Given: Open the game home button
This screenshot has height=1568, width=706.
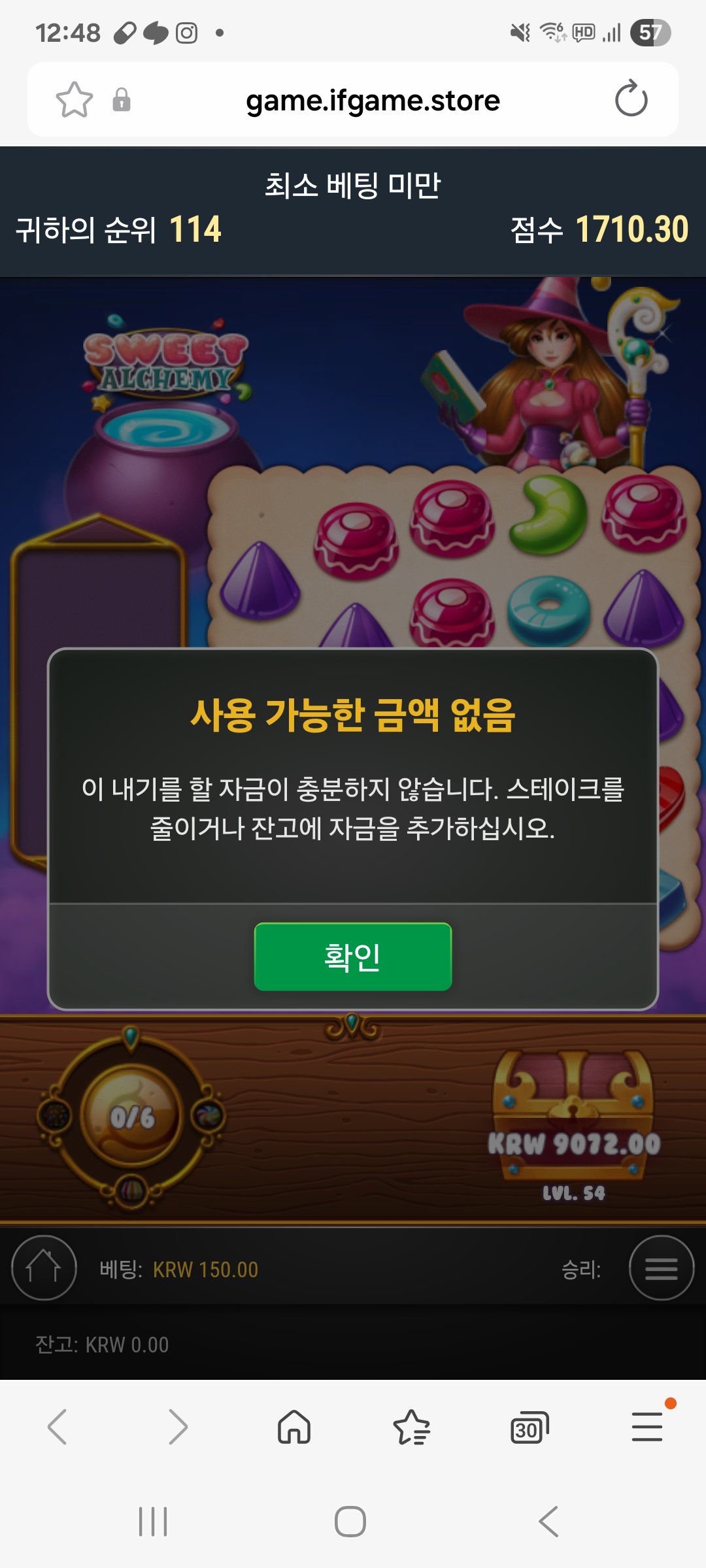Looking at the screenshot, I should click(44, 1268).
